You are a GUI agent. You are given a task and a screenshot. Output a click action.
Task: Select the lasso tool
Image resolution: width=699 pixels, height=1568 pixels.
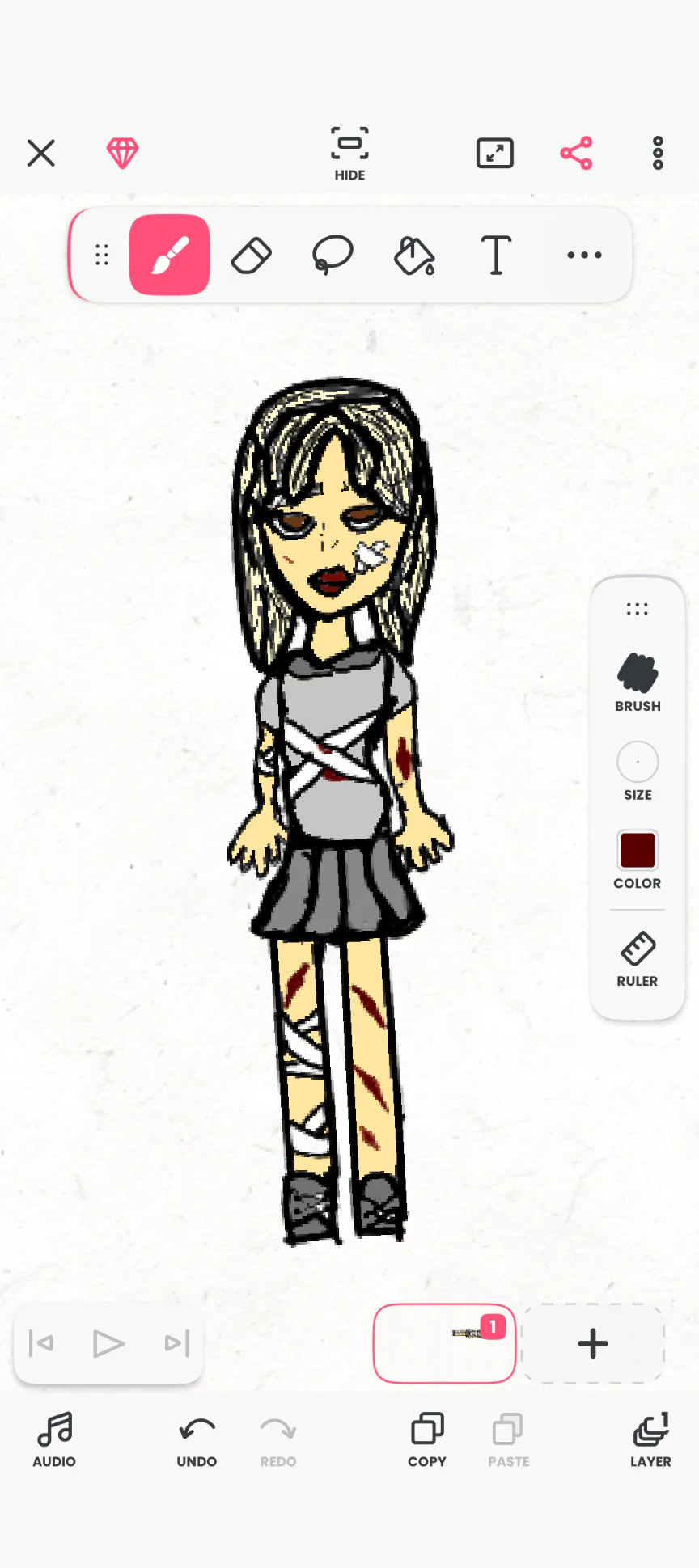pos(333,256)
